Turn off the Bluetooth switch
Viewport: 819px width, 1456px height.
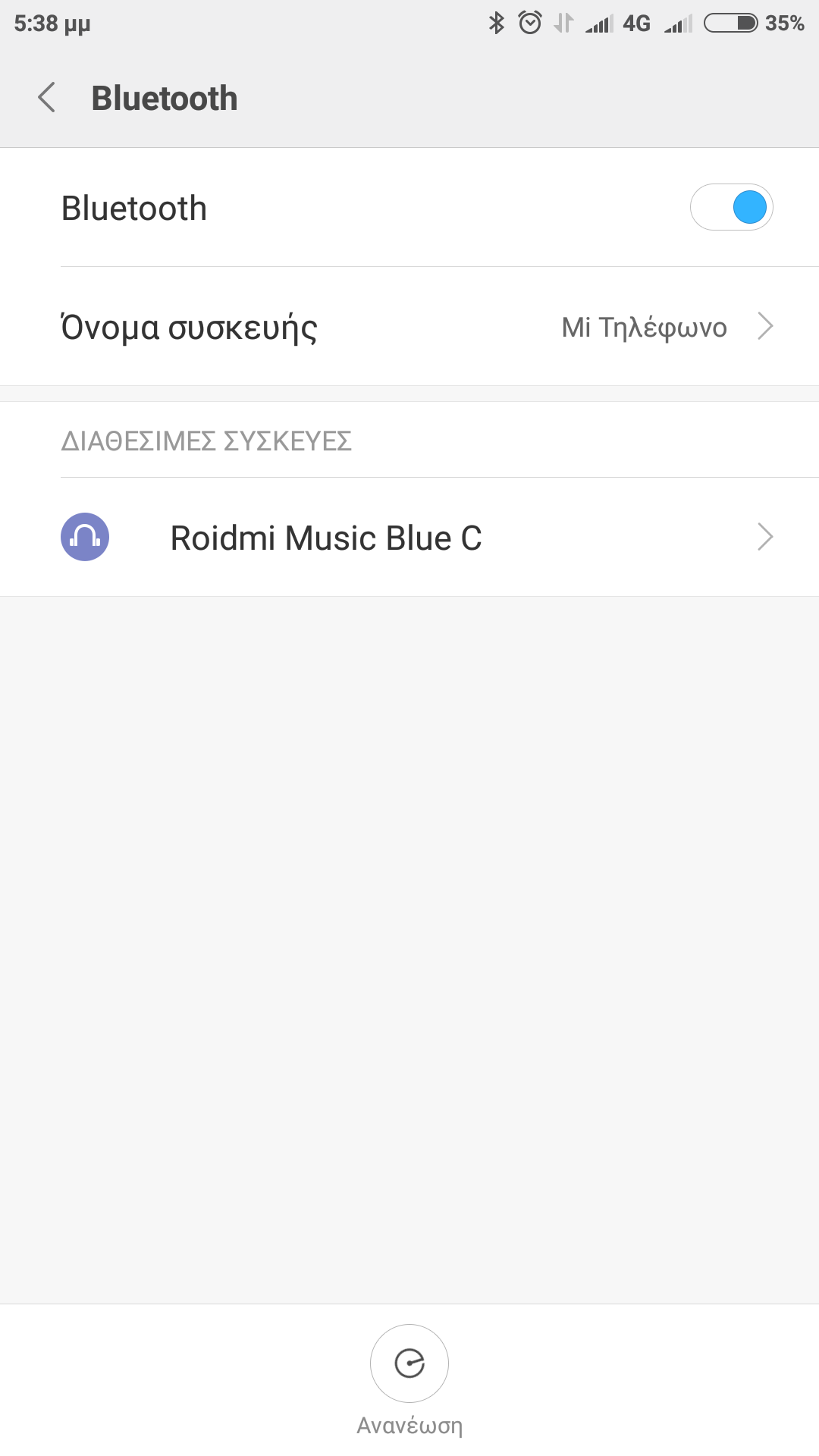click(x=731, y=207)
